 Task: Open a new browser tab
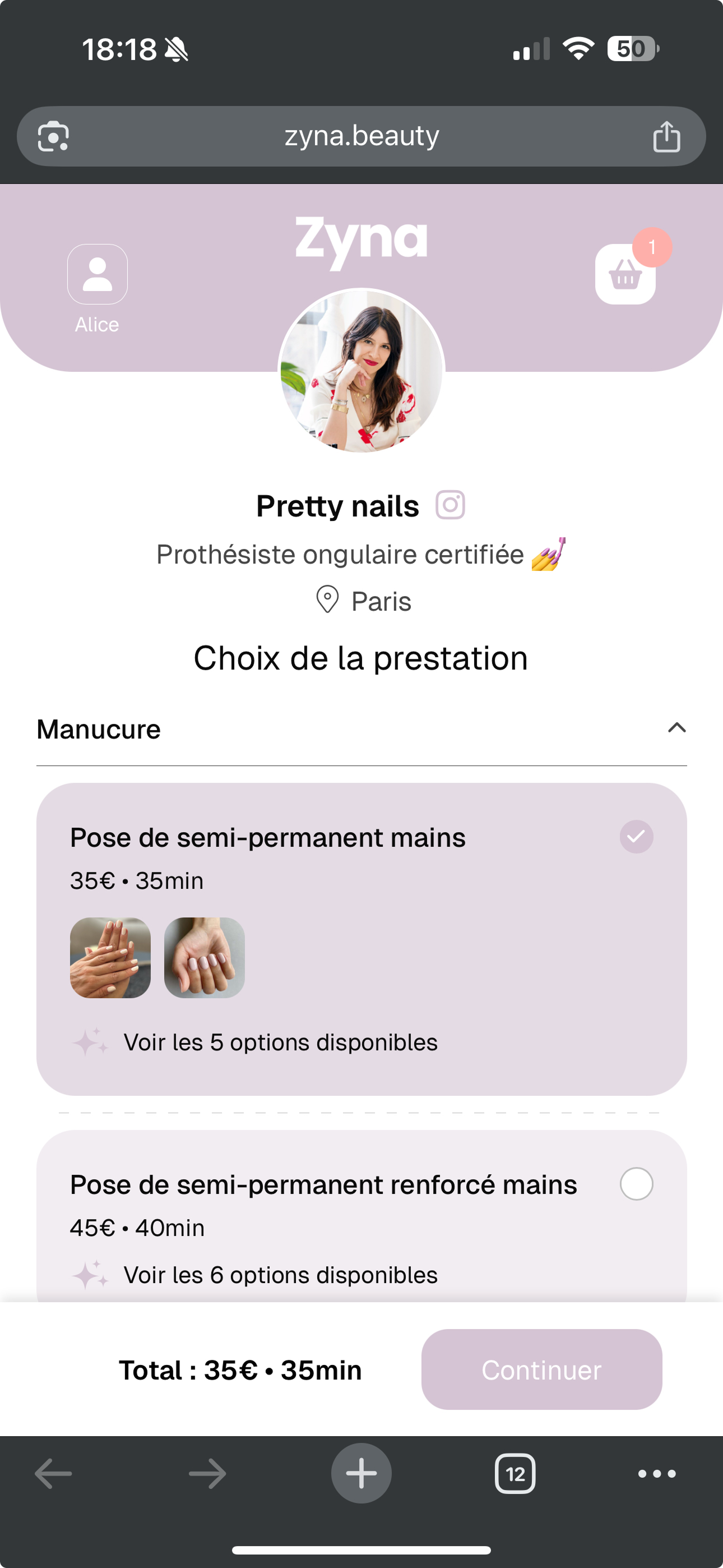point(361,1473)
